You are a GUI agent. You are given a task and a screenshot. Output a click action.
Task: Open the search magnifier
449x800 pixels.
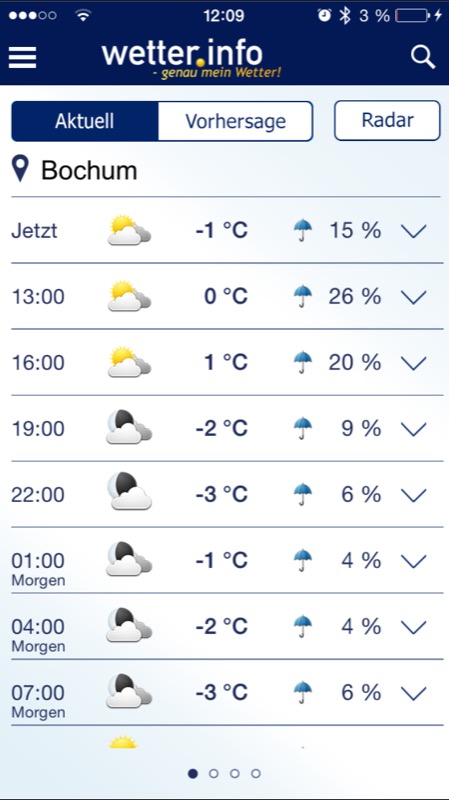[423, 57]
